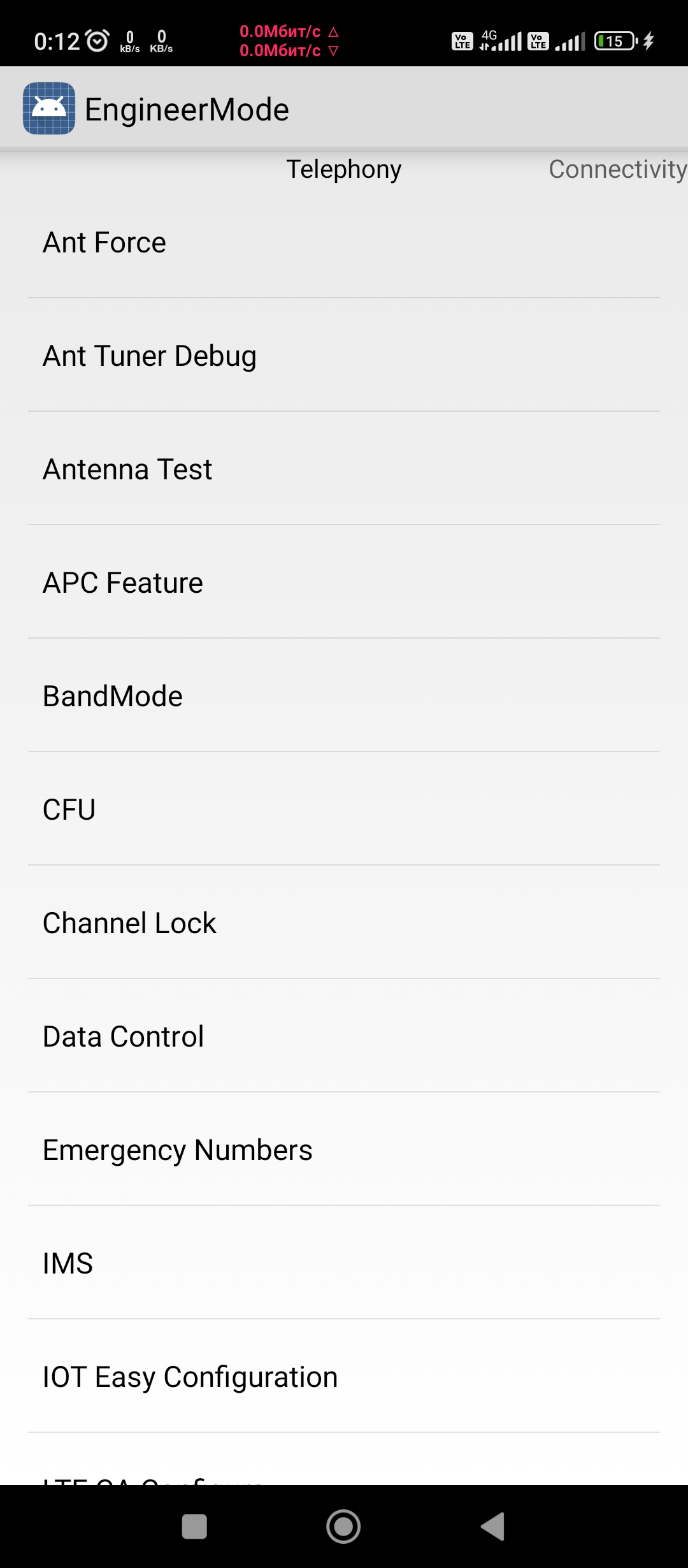Viewport: 688px width, 1568px height.
Task: Select the Telephony tab
Action: (x=344, y=170)
